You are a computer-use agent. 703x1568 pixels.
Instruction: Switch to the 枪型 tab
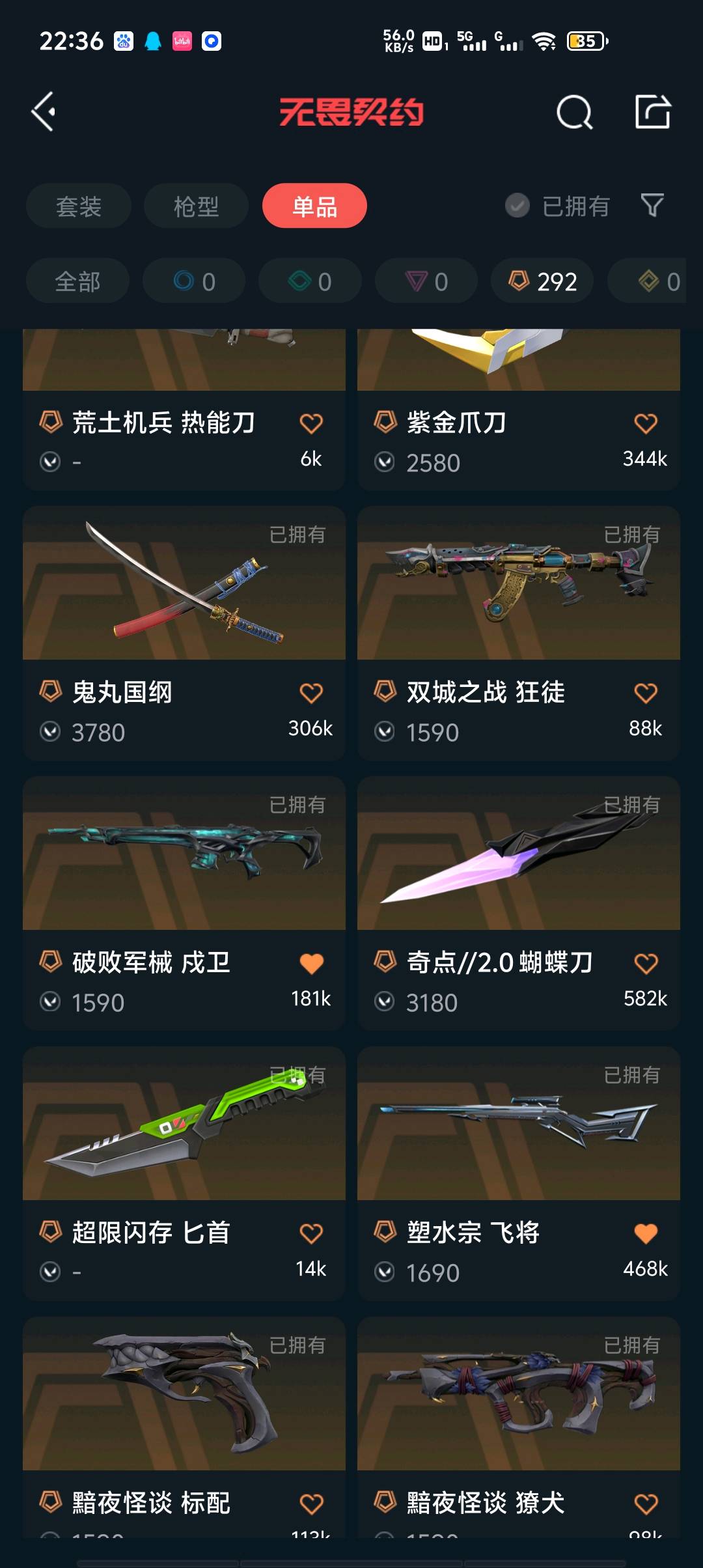pos(196,206)
